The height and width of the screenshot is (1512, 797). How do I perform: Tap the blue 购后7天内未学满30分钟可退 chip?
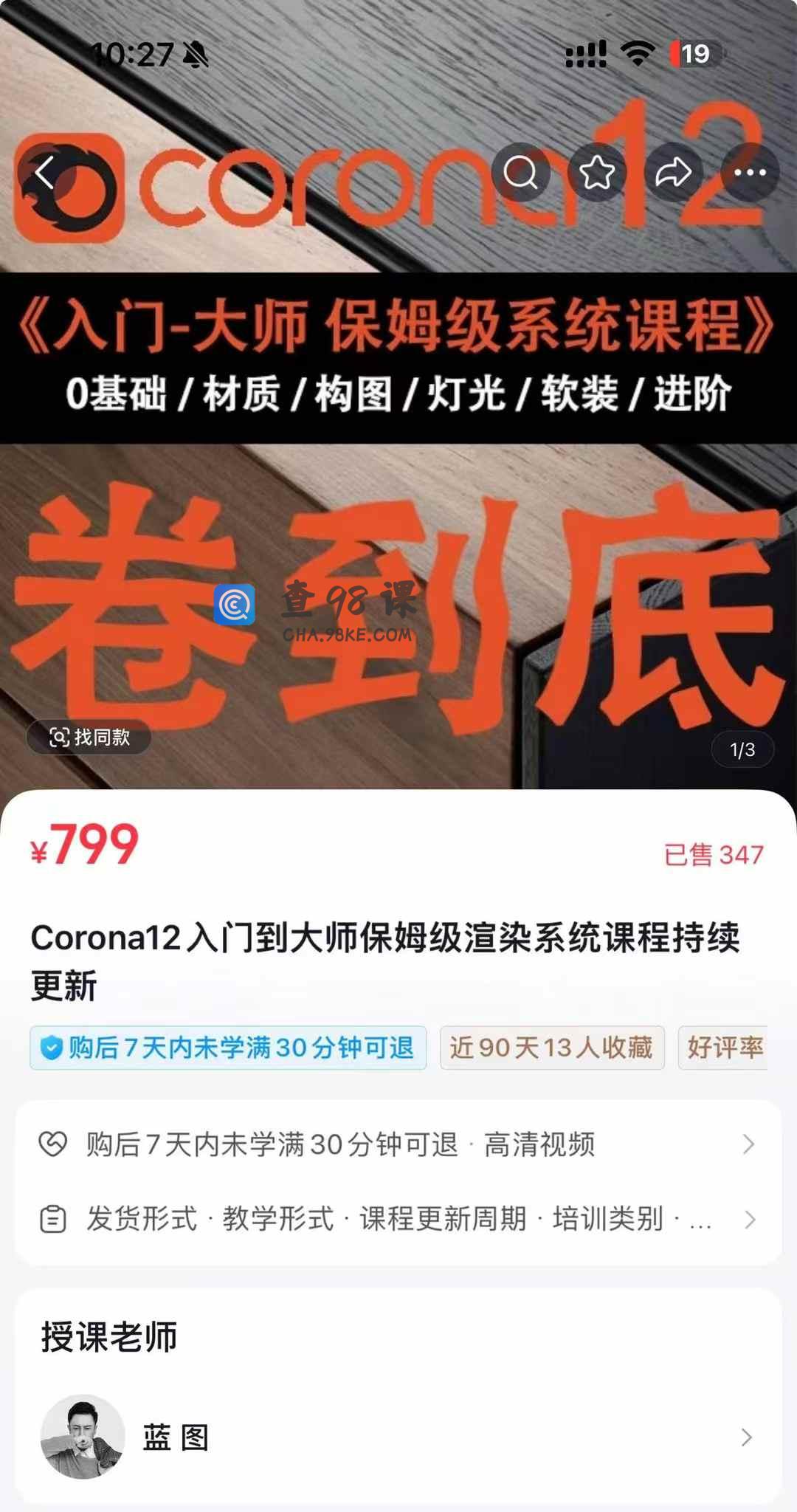[228, 1048]
